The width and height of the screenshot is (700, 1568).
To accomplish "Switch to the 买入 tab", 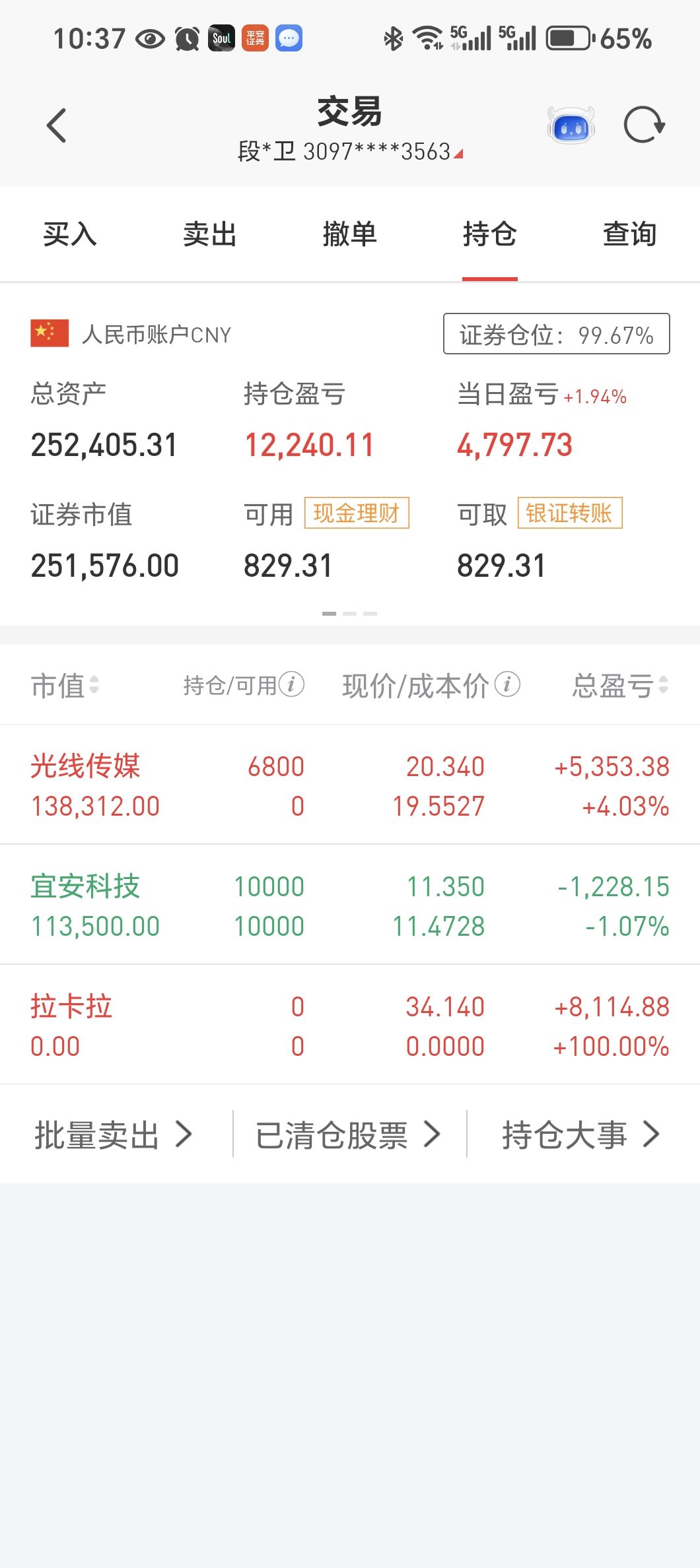I will click(x=70, y=234).
